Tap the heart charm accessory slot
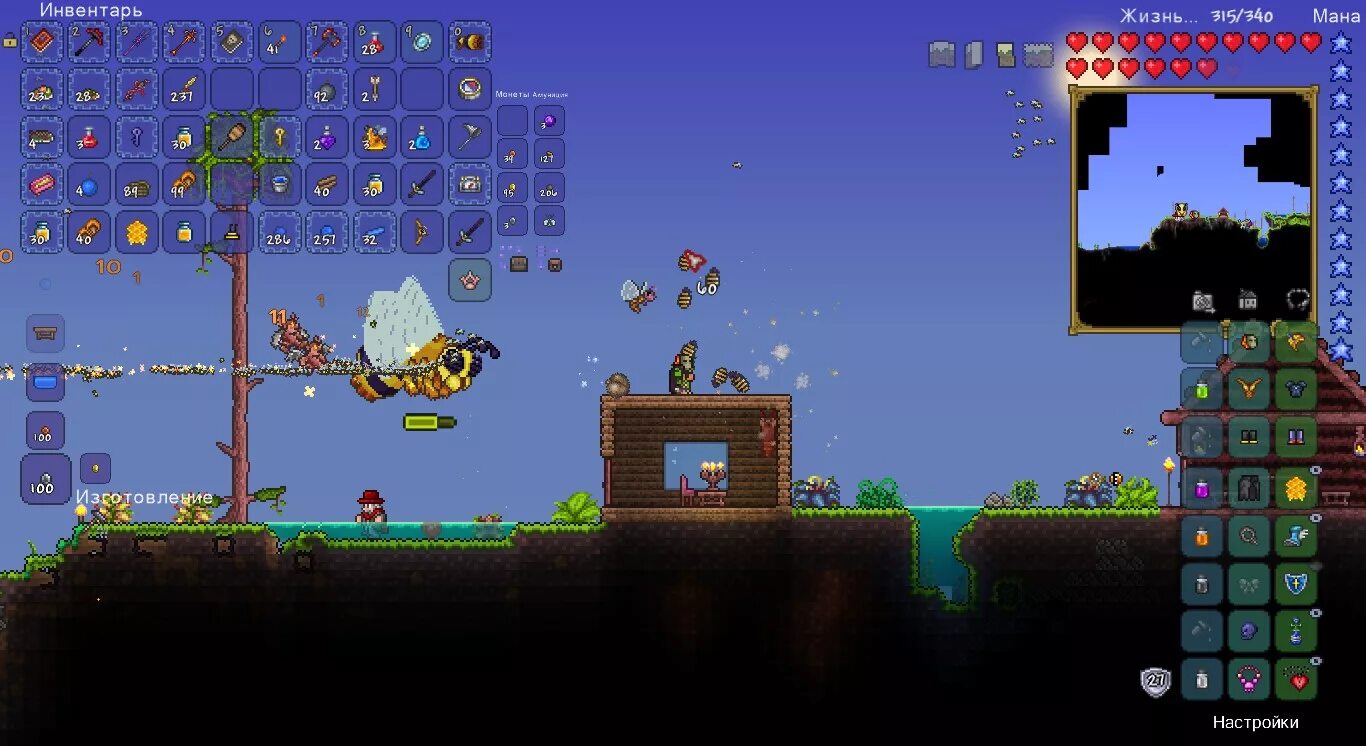The width and height of the screenshot is (1366, 746). 1297,681
